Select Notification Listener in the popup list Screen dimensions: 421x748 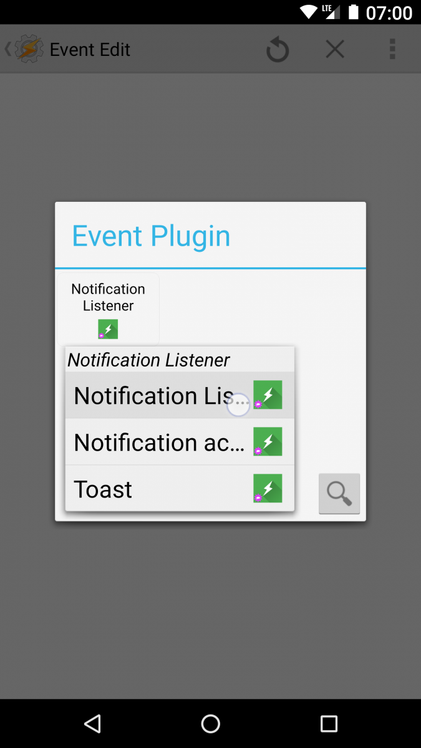click(x=180, y=395)
